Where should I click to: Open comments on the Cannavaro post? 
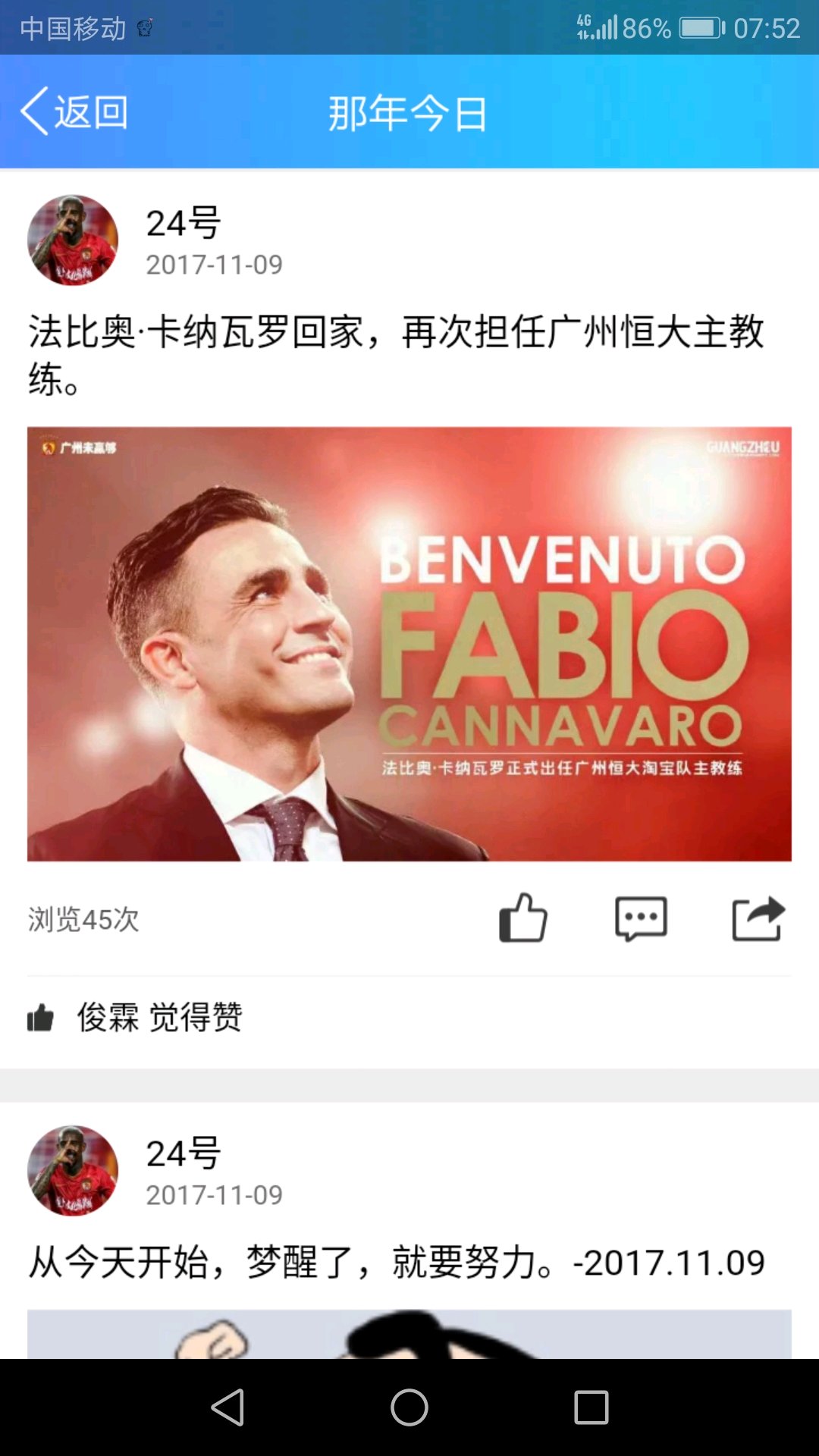click(x=641, y=918)
